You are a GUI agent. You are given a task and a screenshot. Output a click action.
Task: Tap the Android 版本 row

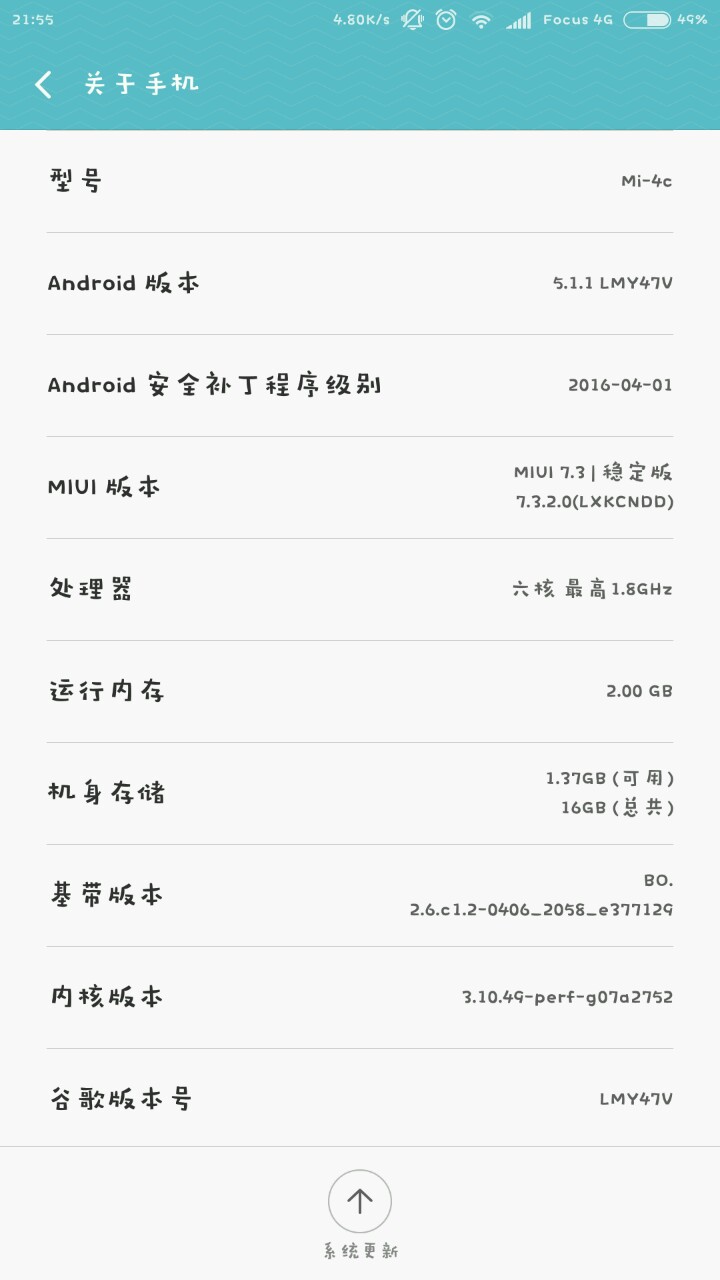360,283
